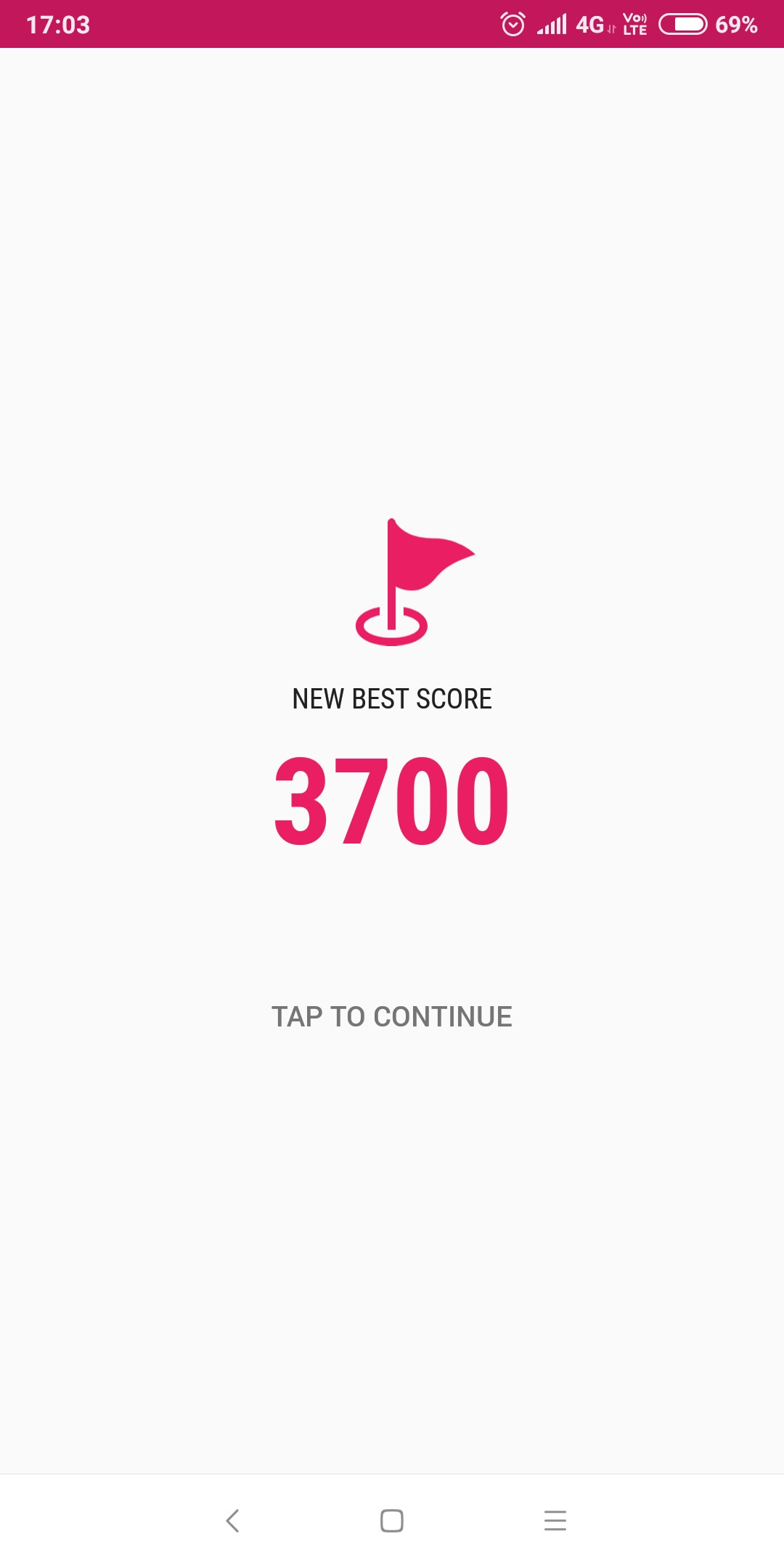
Task: Open the system home screen
Action: (392, 1520)
